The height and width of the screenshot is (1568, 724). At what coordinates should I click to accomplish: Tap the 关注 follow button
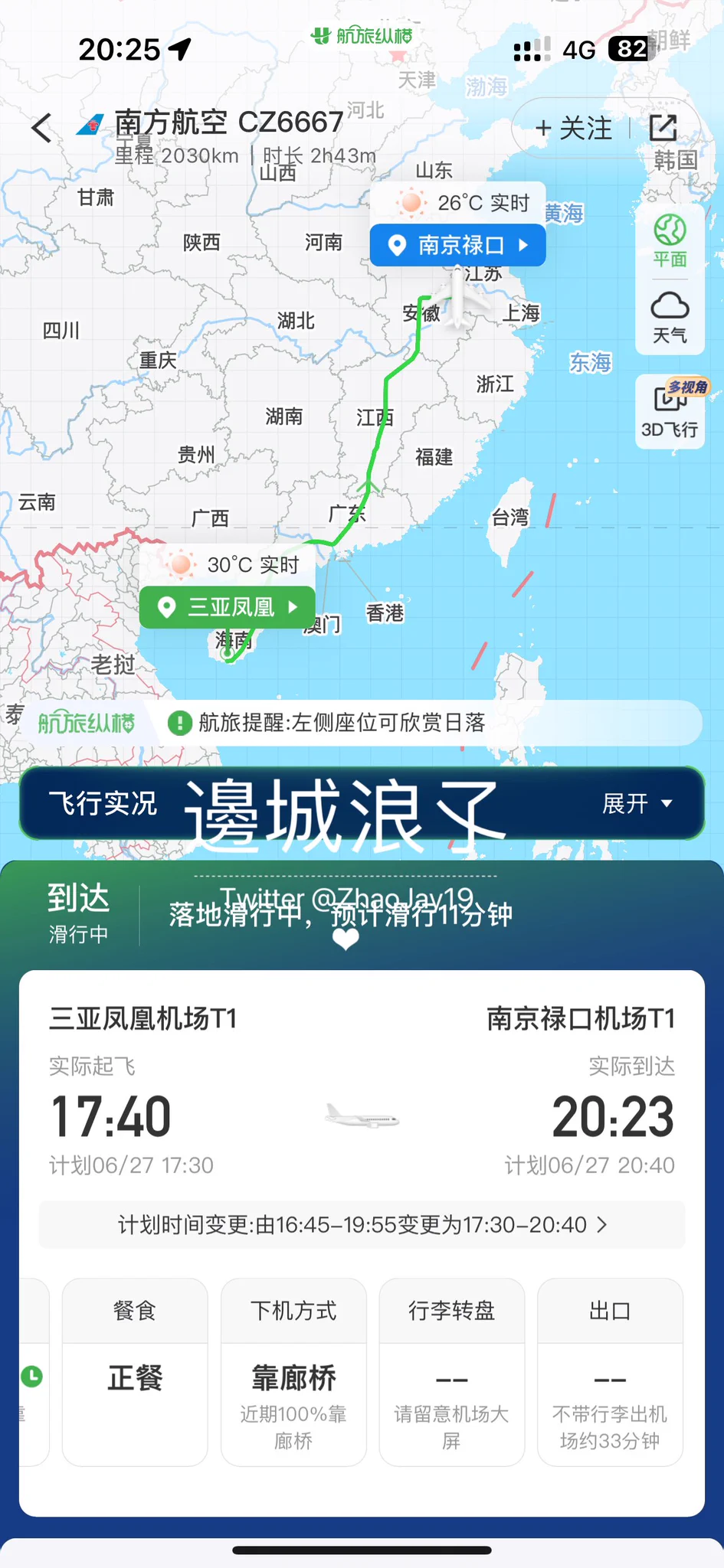tap(575, 128)
